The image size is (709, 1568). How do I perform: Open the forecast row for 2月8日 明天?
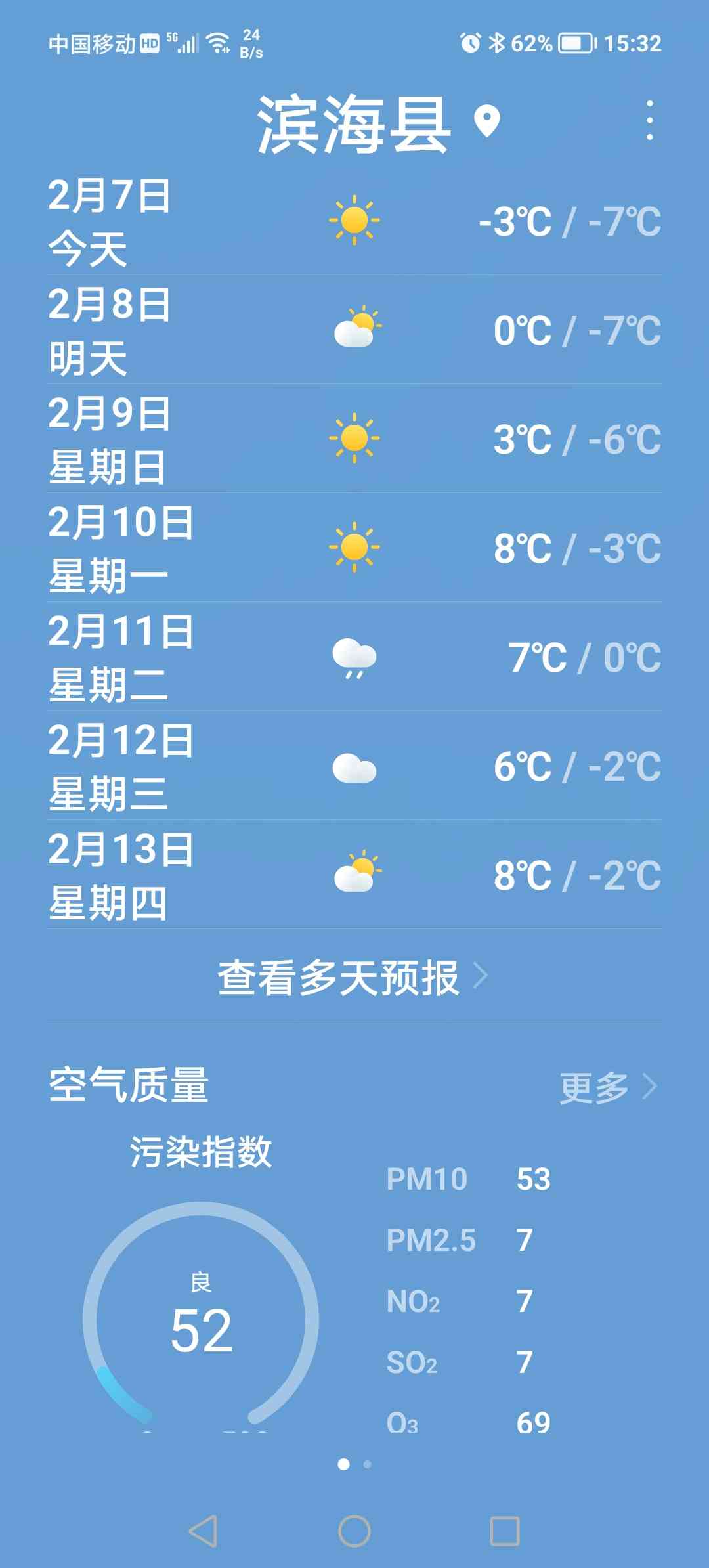click(x=354, y=330)
